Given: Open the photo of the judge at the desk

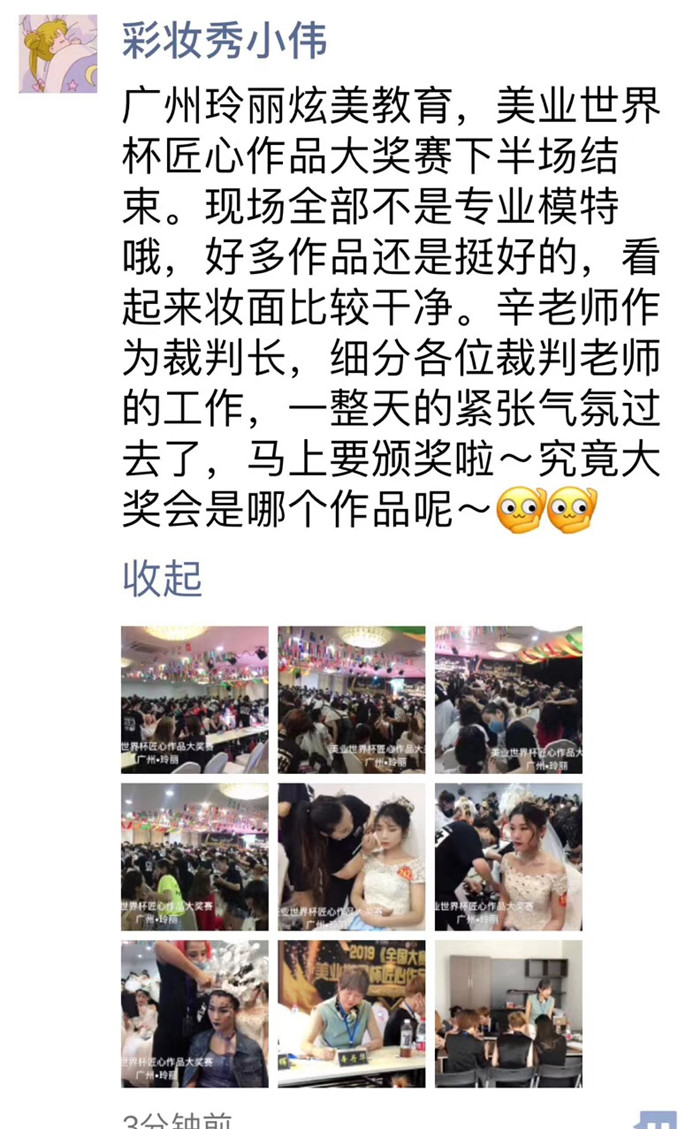Looking at the screenshot, I should pos(351,1013).
